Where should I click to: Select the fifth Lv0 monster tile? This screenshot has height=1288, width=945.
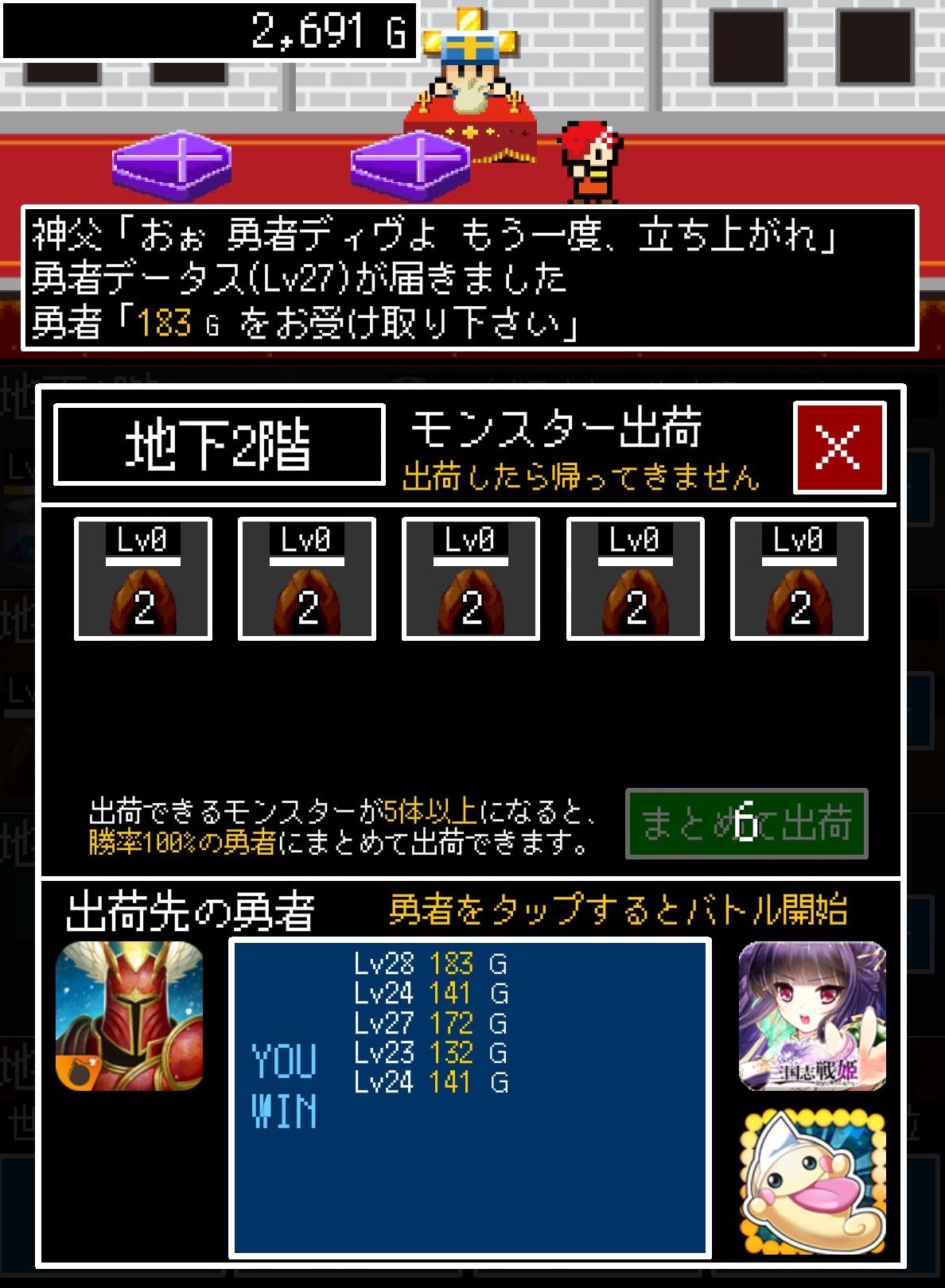coord(799,579)
